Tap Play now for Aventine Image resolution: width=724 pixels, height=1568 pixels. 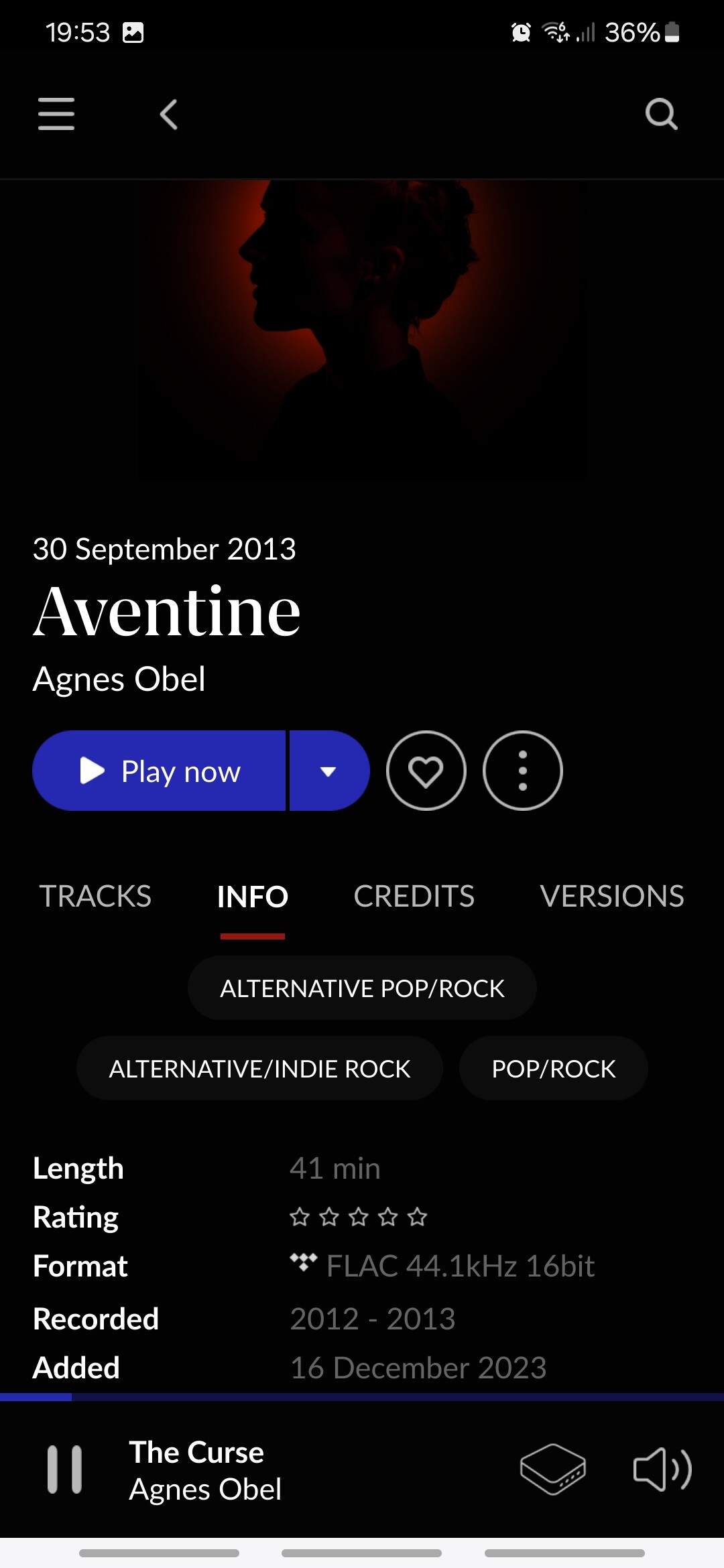pos(159,771)
